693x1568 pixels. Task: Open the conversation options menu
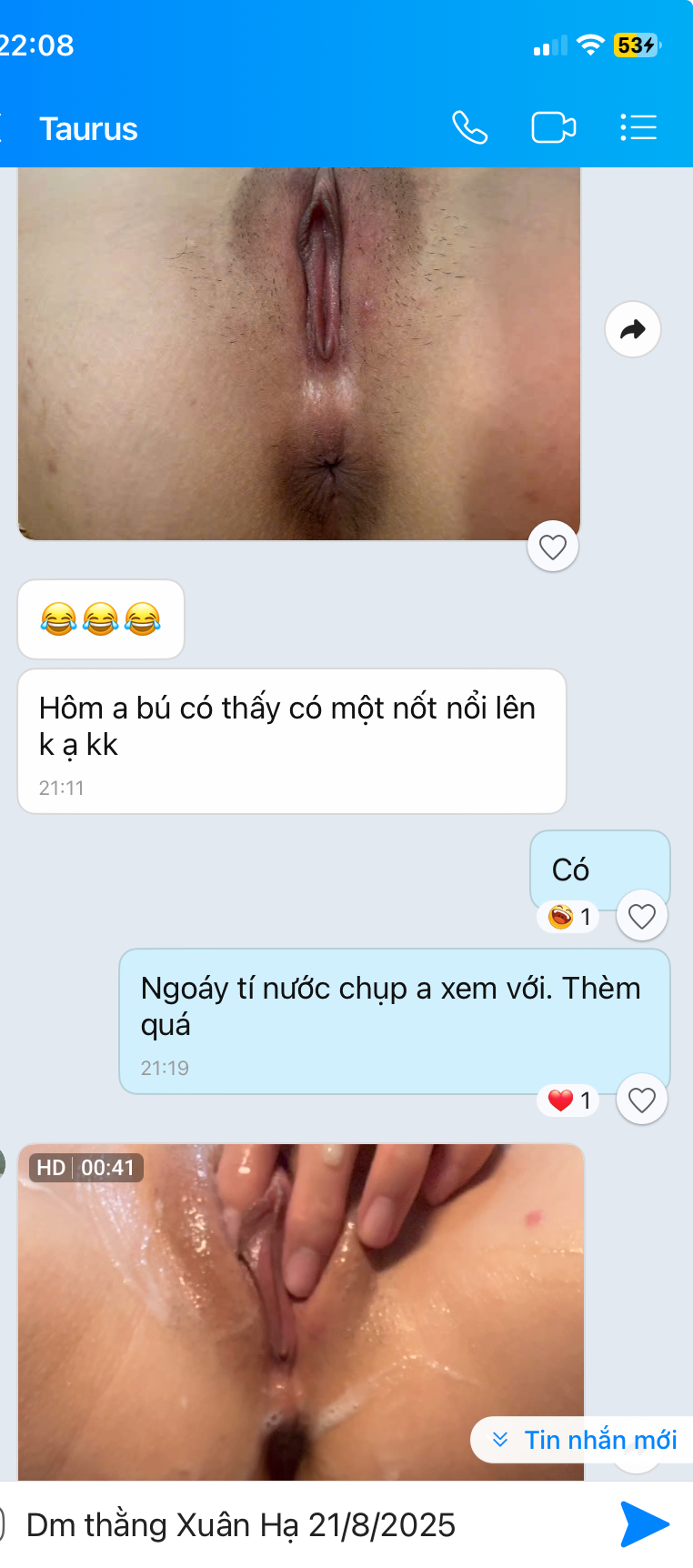[638, 128]
